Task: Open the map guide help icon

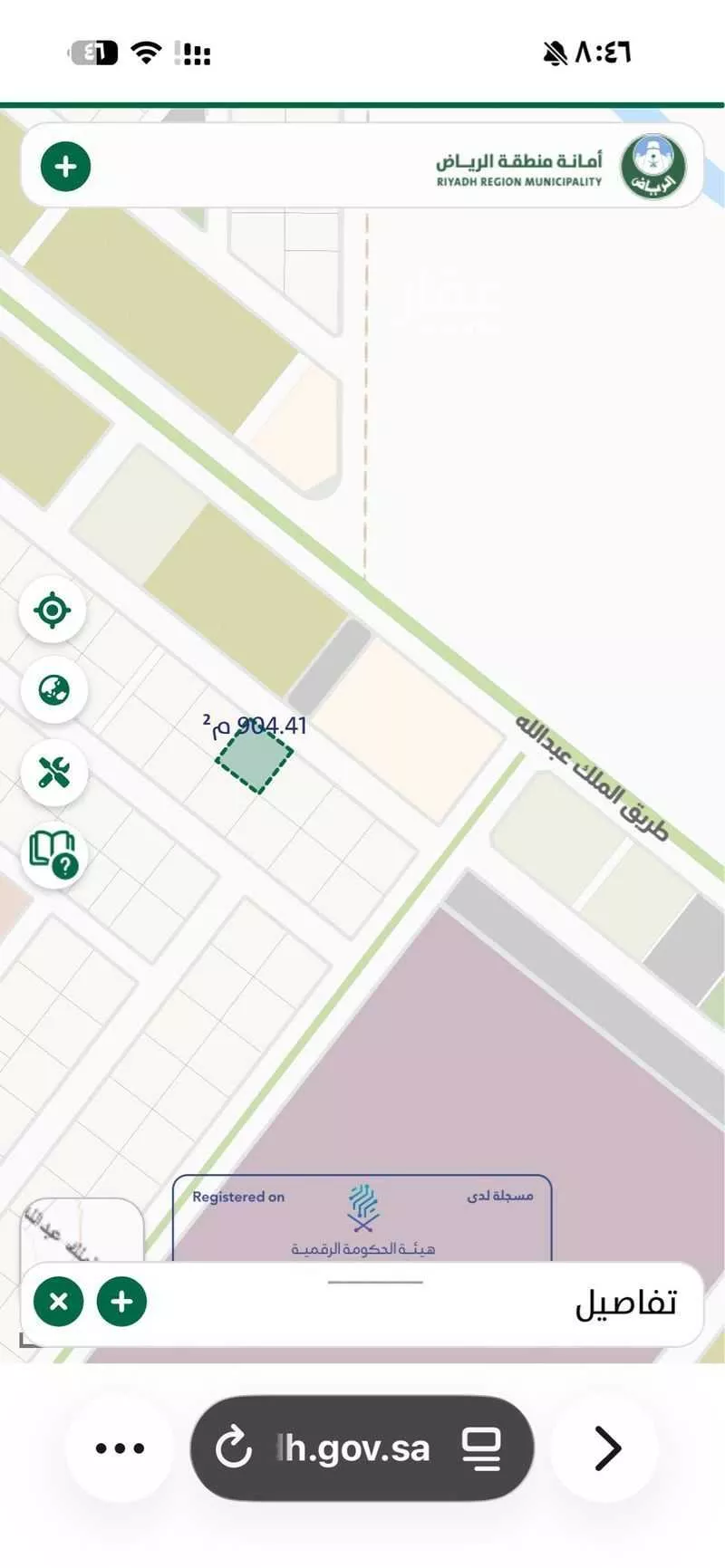Action: (53, 855)
